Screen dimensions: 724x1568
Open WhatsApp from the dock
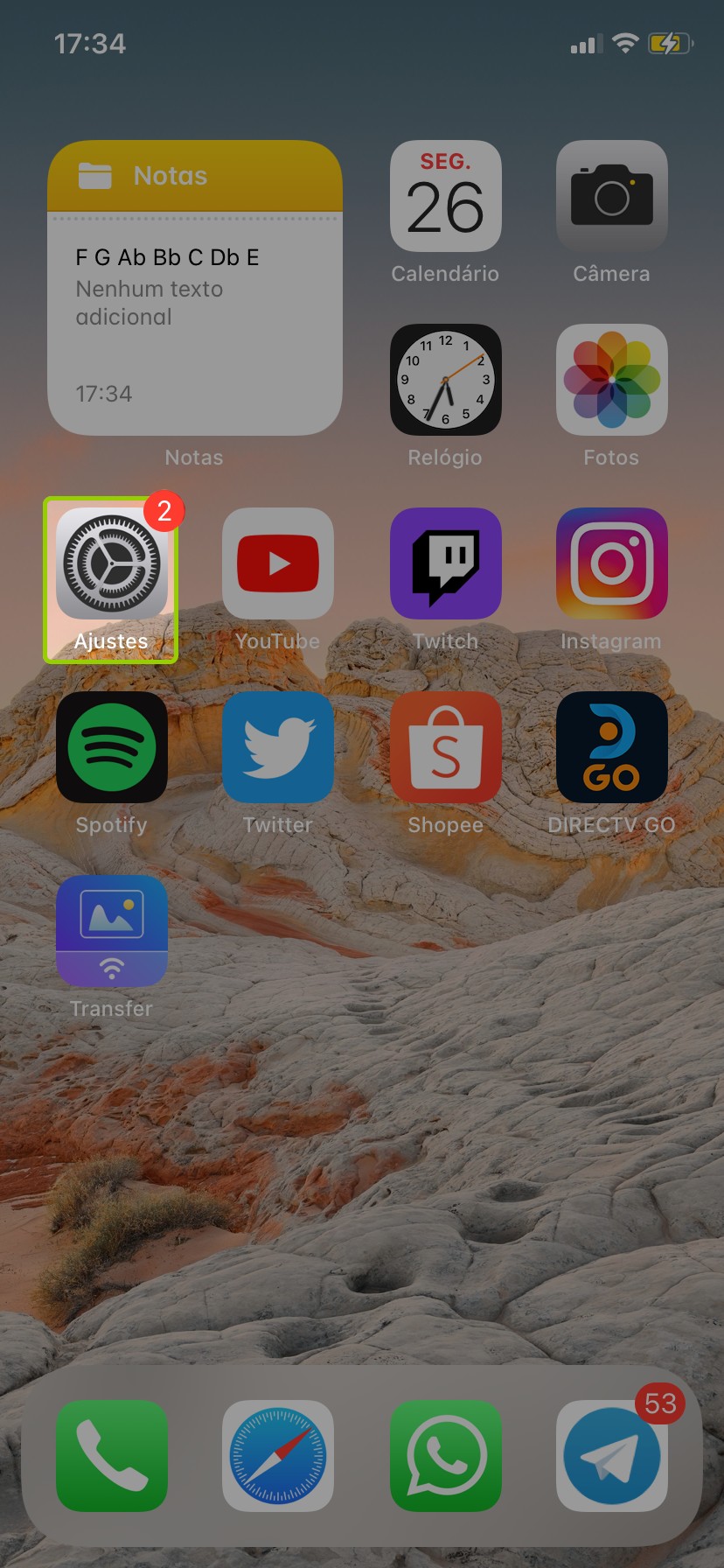tap(445, 1456)
